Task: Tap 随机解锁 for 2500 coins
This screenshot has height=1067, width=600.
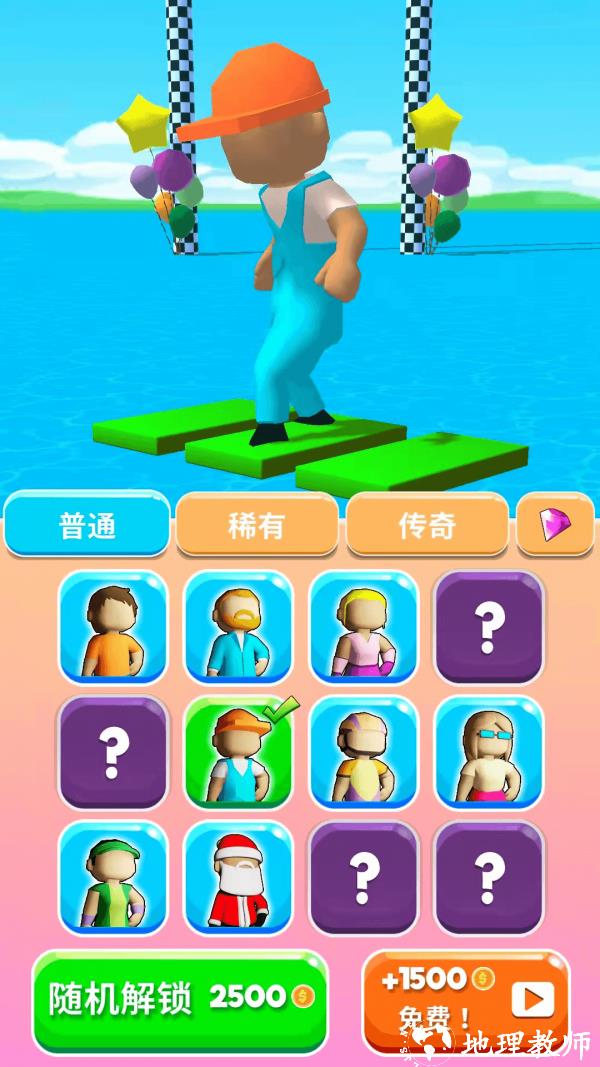Action: 180,997
